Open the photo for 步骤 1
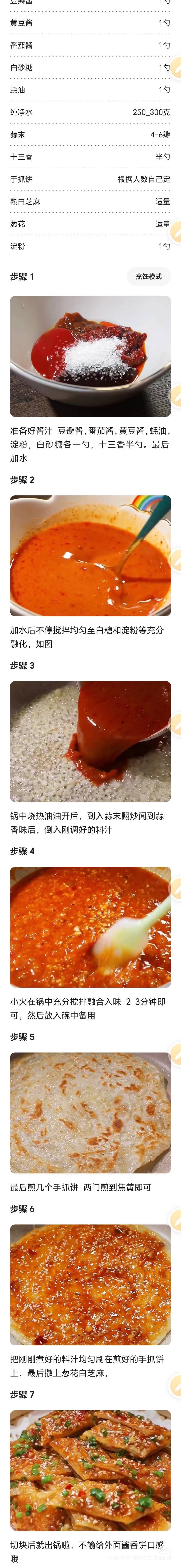Viewport: 181px width, 1568px height. click(x=90, y=356)
